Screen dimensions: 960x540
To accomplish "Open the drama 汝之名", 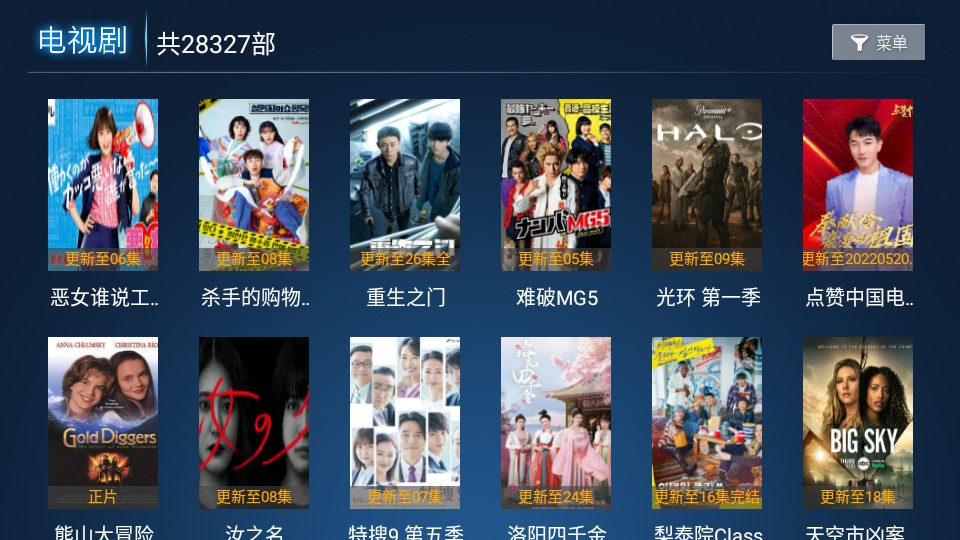I will 254,423.
